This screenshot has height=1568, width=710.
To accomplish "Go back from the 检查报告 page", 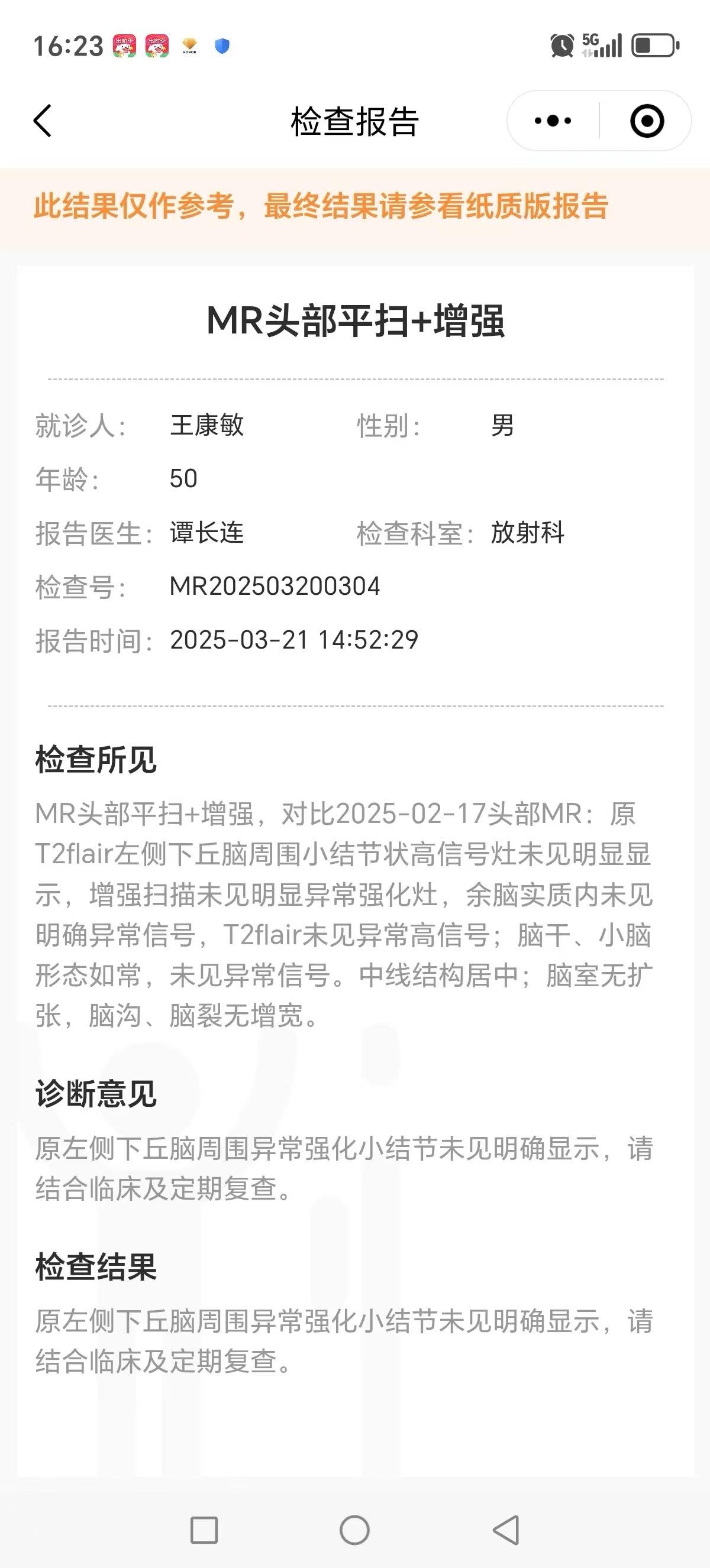I will [42, 121].
